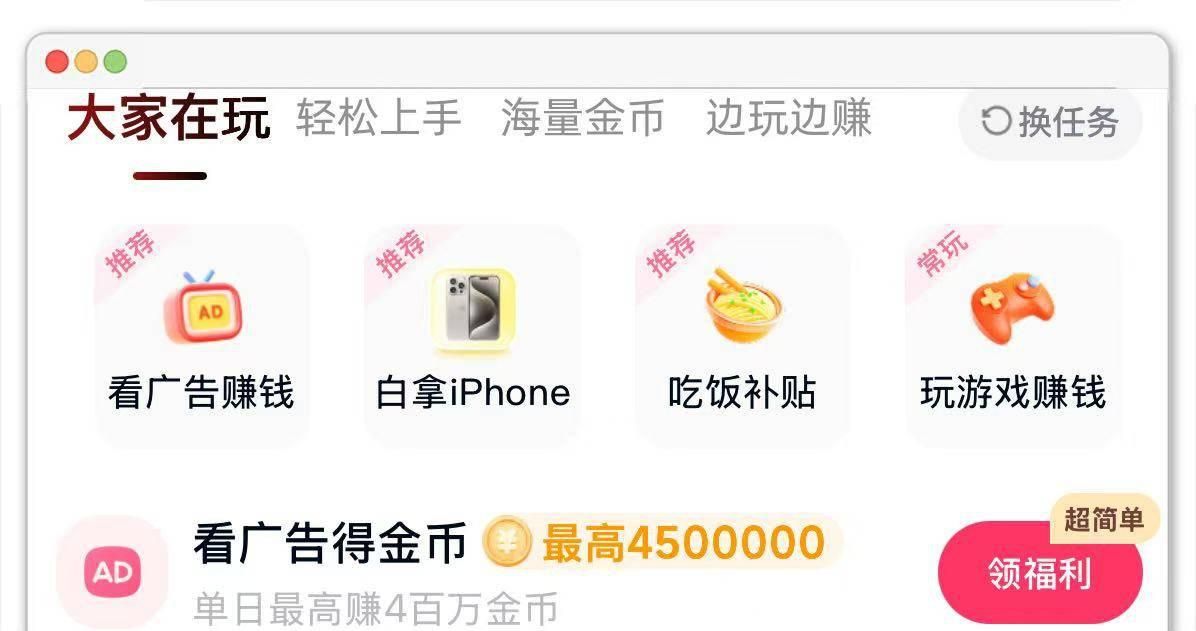Minimize the window with the yellow dot
The height and width of the screenshot is (631, 1196).
86,62
